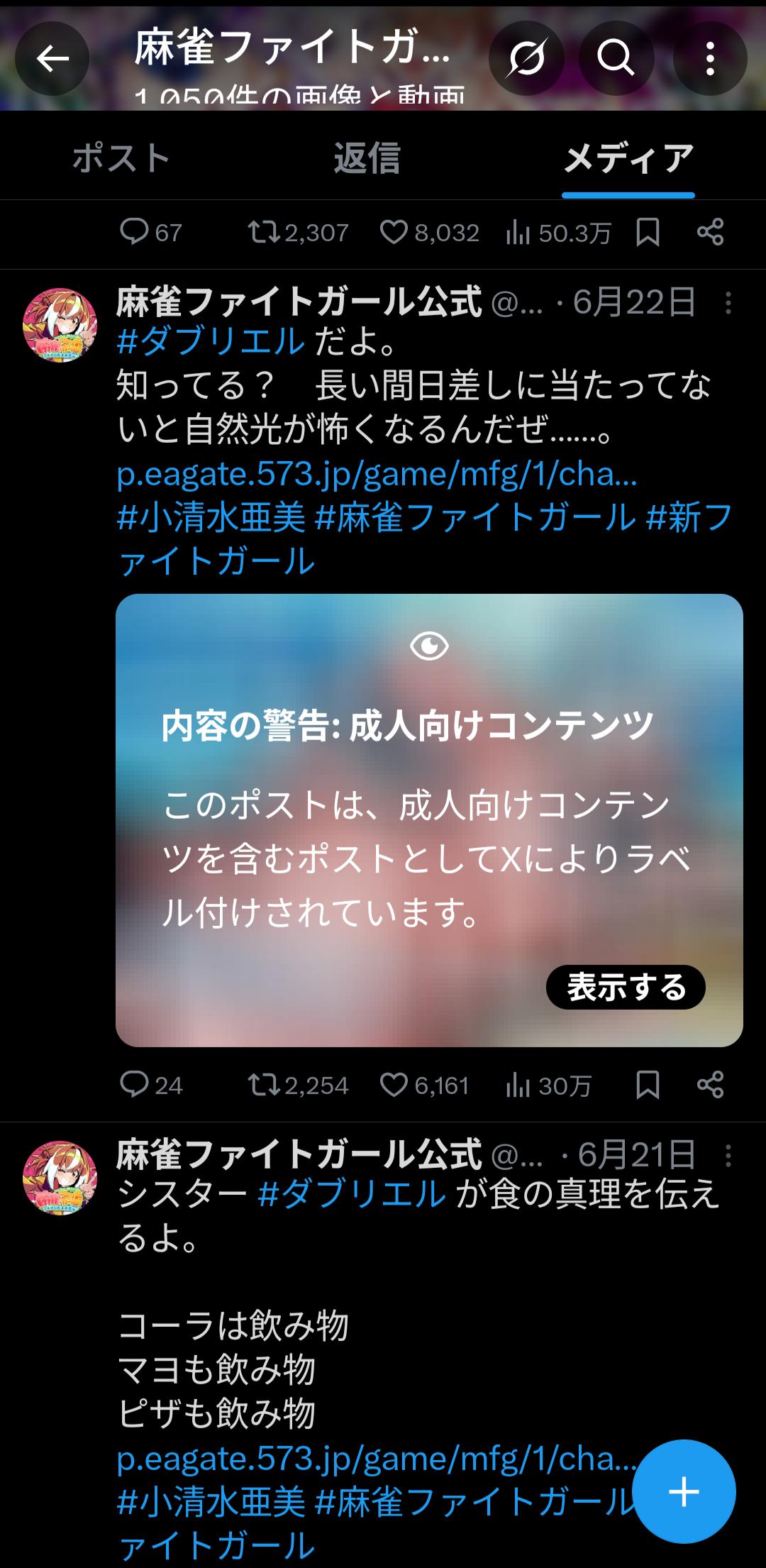Open #小清水亜美 hashtag in 6月22日 post

[211, 517]
